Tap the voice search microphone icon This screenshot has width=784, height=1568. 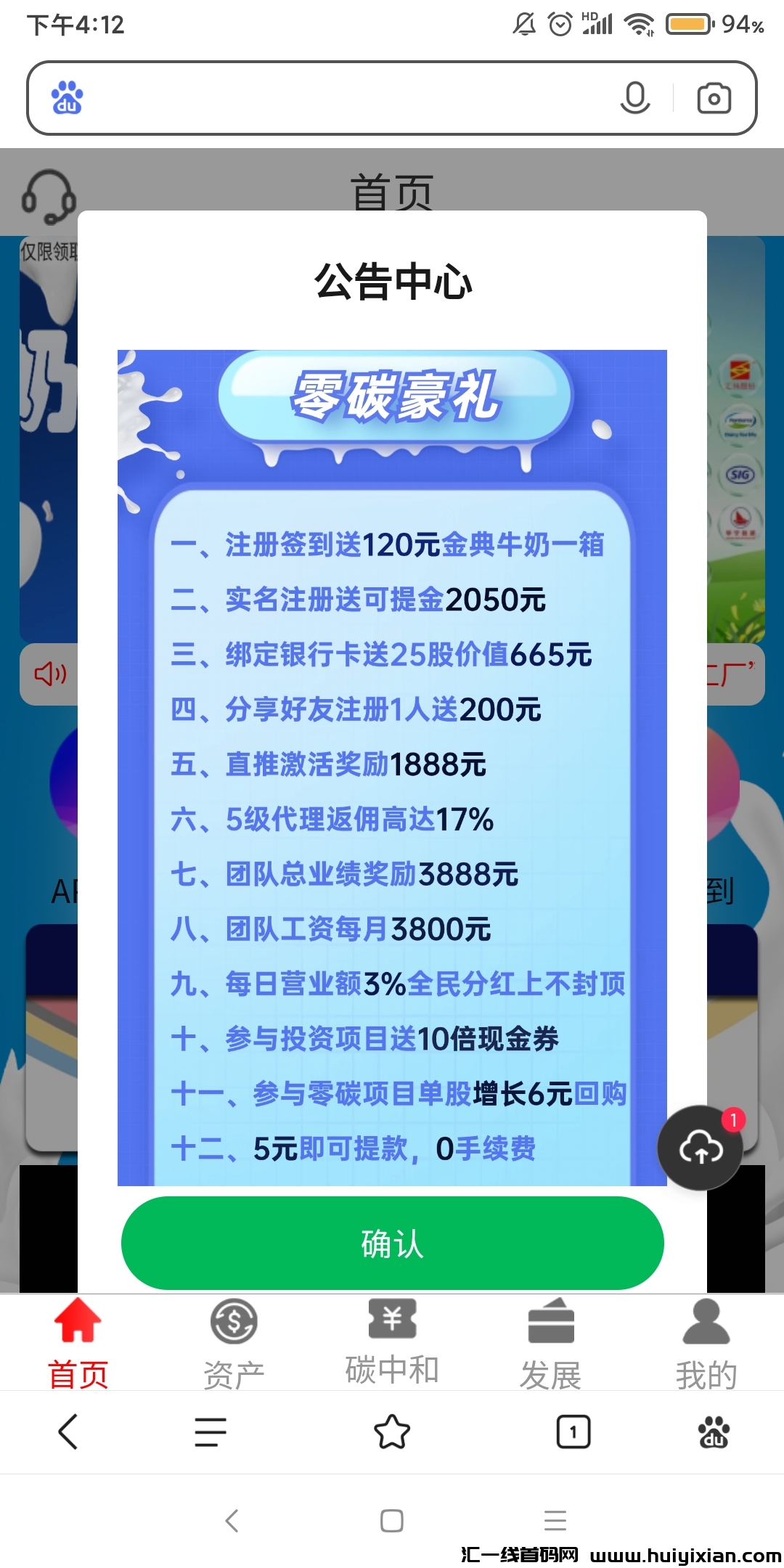click(x=635, y=99)
